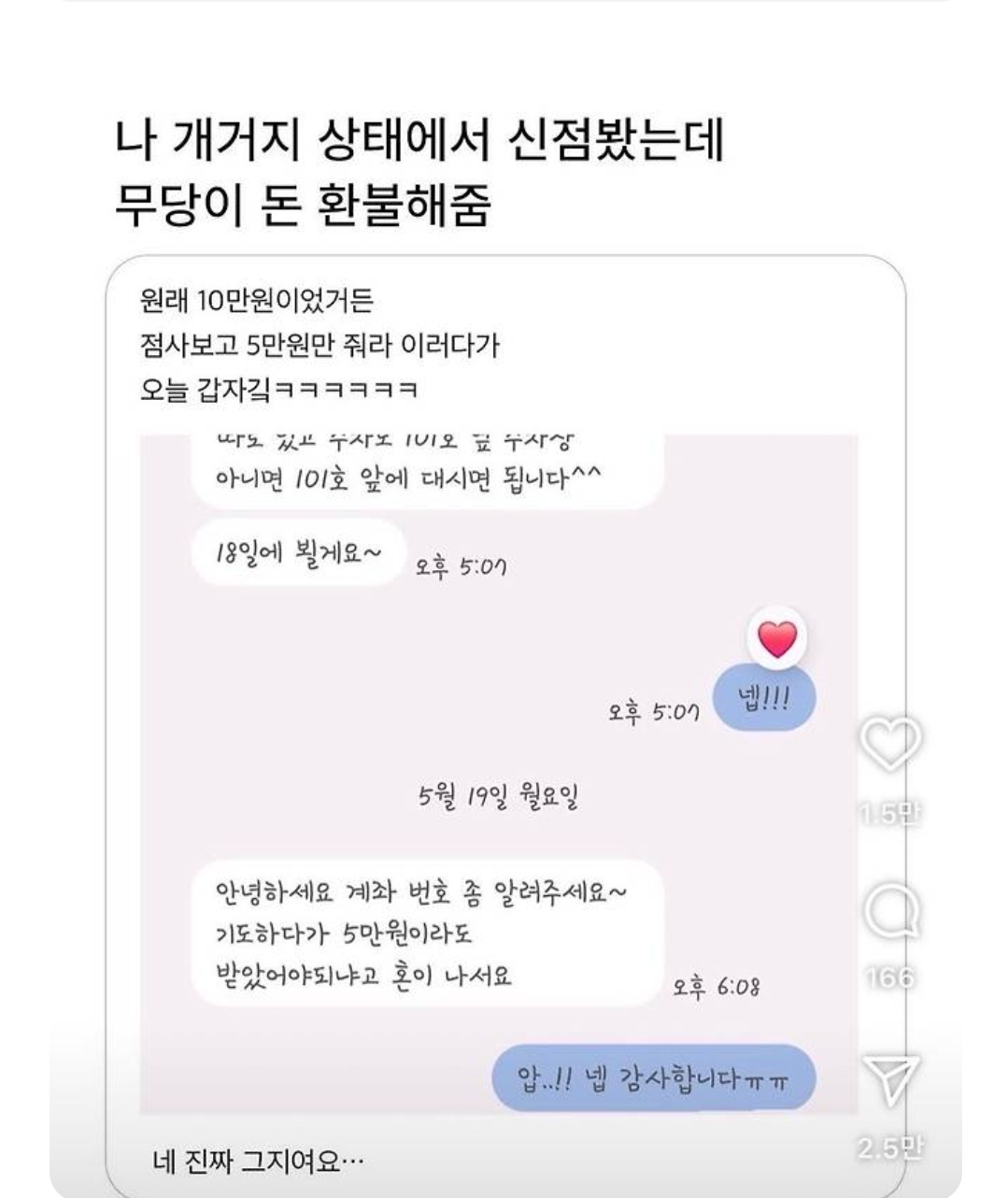The image size is (1008, 1198).
Task: Share the post via the paper plane icon
Action: (x=890, y=1080)
